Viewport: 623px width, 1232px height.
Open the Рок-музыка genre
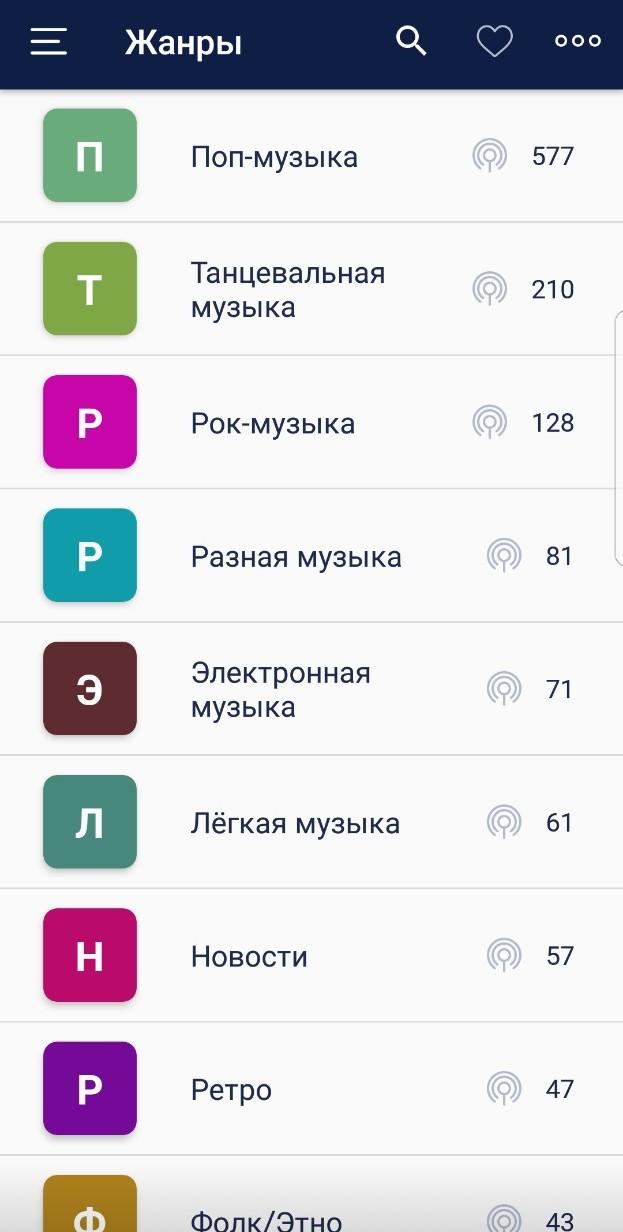click(273, 423)
